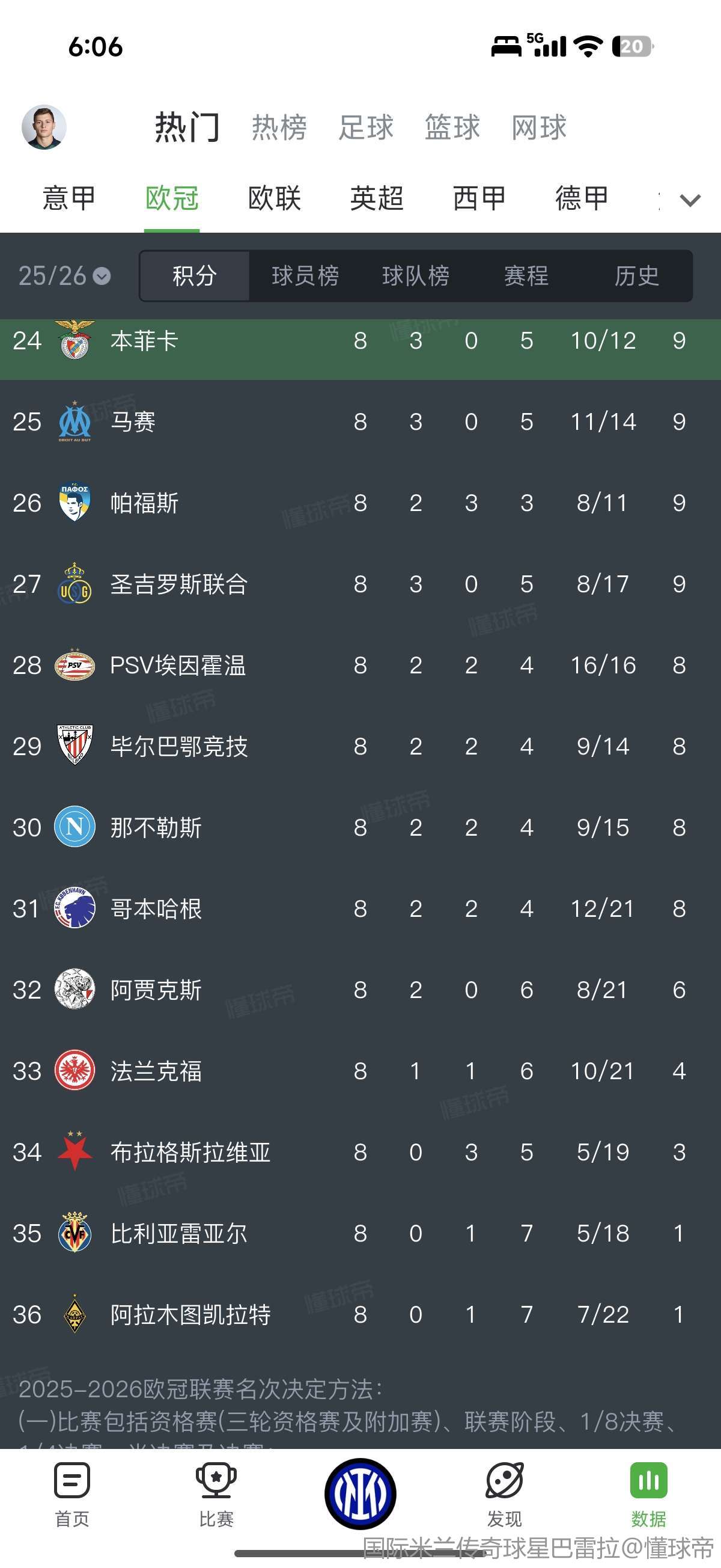The height and width of the screenshot is (1568, 721).
Task: Open the 25/26 season dropdown
Action: point(64,277)
